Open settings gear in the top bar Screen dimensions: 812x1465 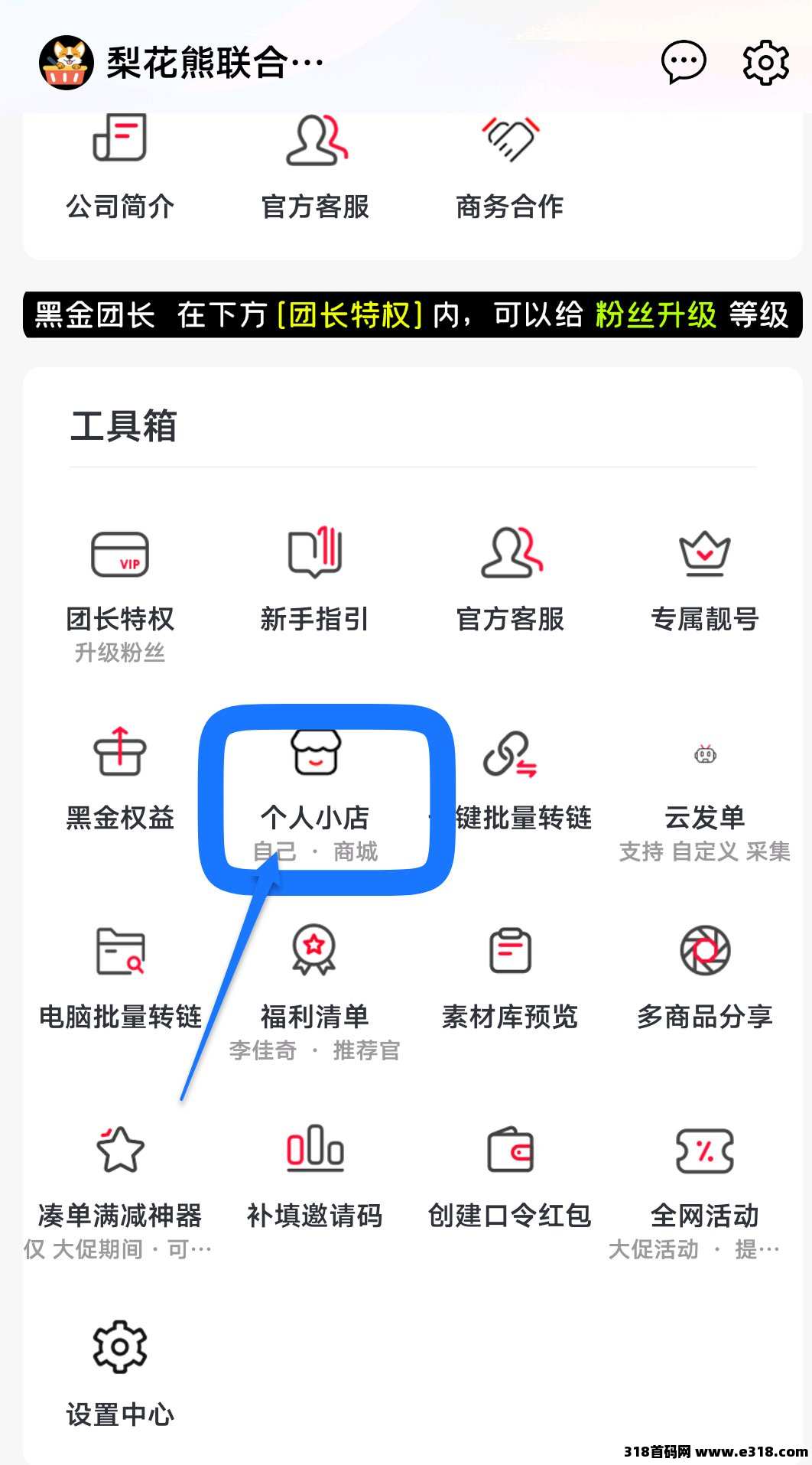(x=765, y=61)
